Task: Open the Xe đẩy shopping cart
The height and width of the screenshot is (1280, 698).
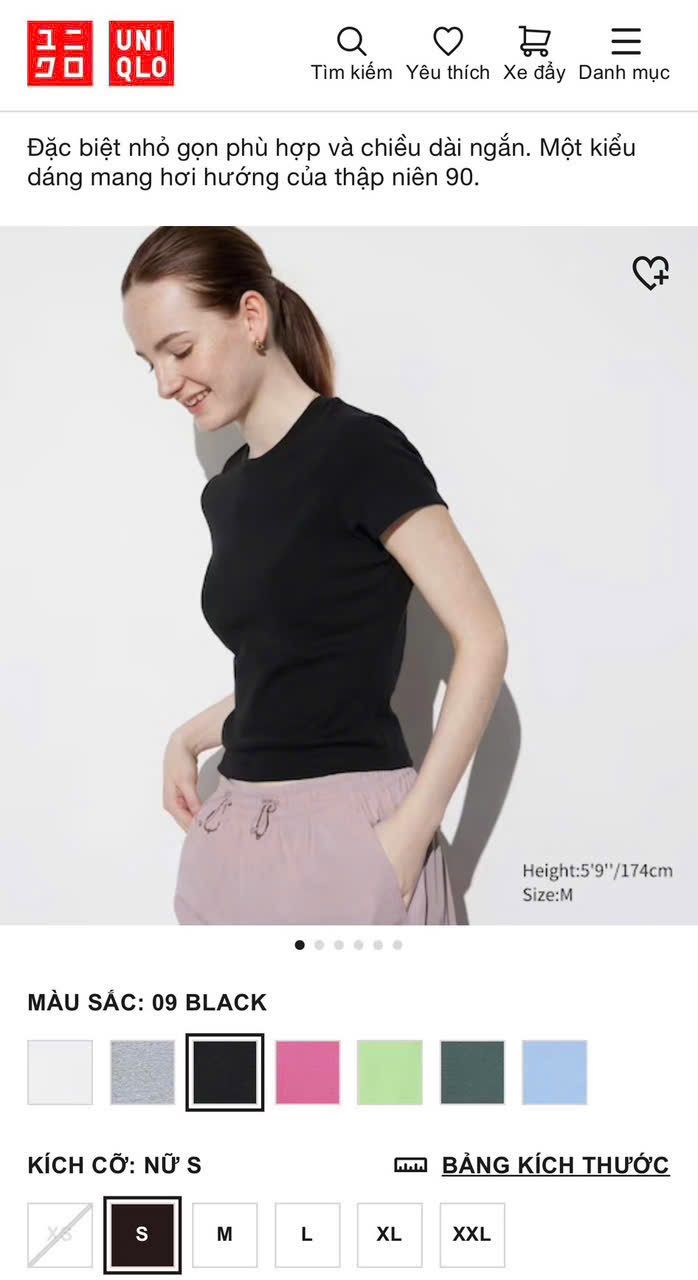Action: click(534, 54)
